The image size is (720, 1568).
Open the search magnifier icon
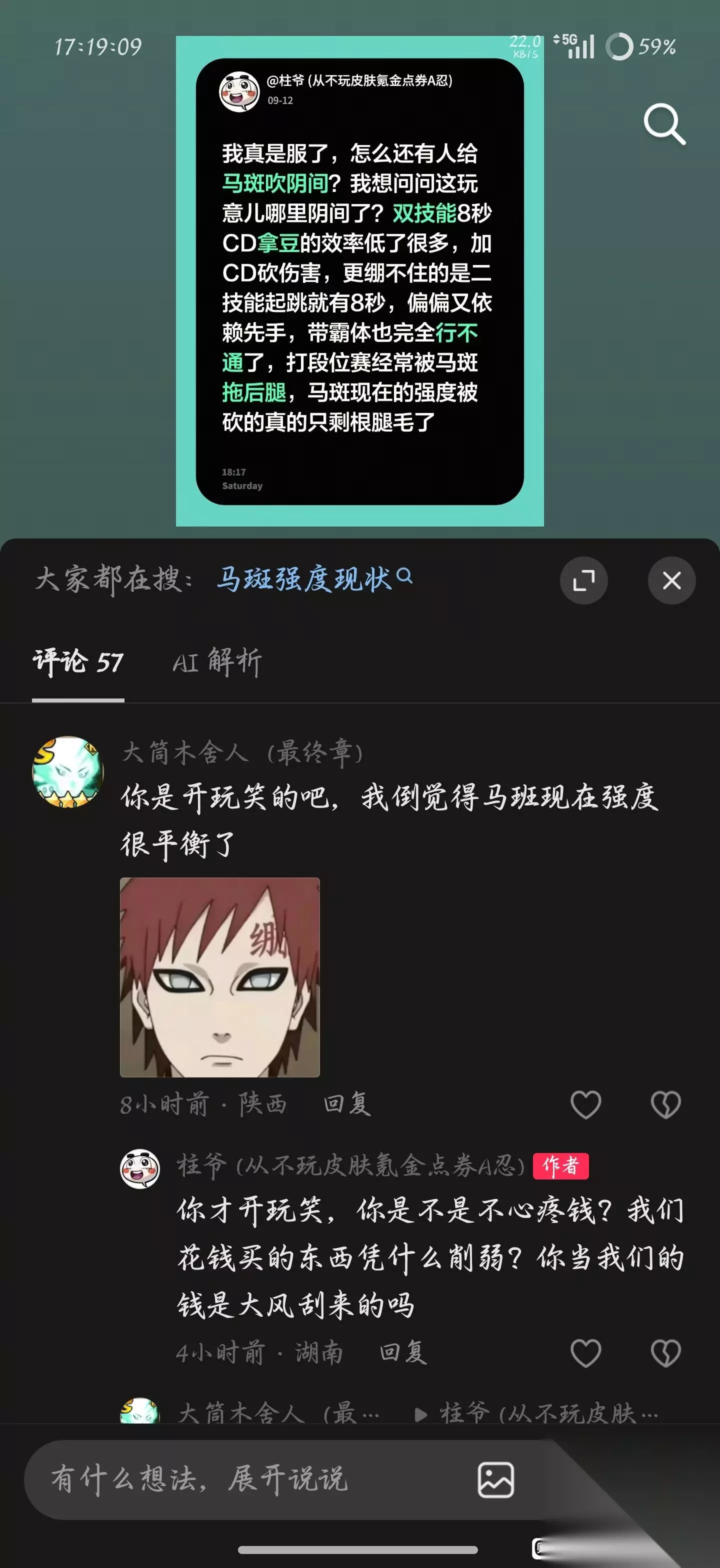pos(664,124)
